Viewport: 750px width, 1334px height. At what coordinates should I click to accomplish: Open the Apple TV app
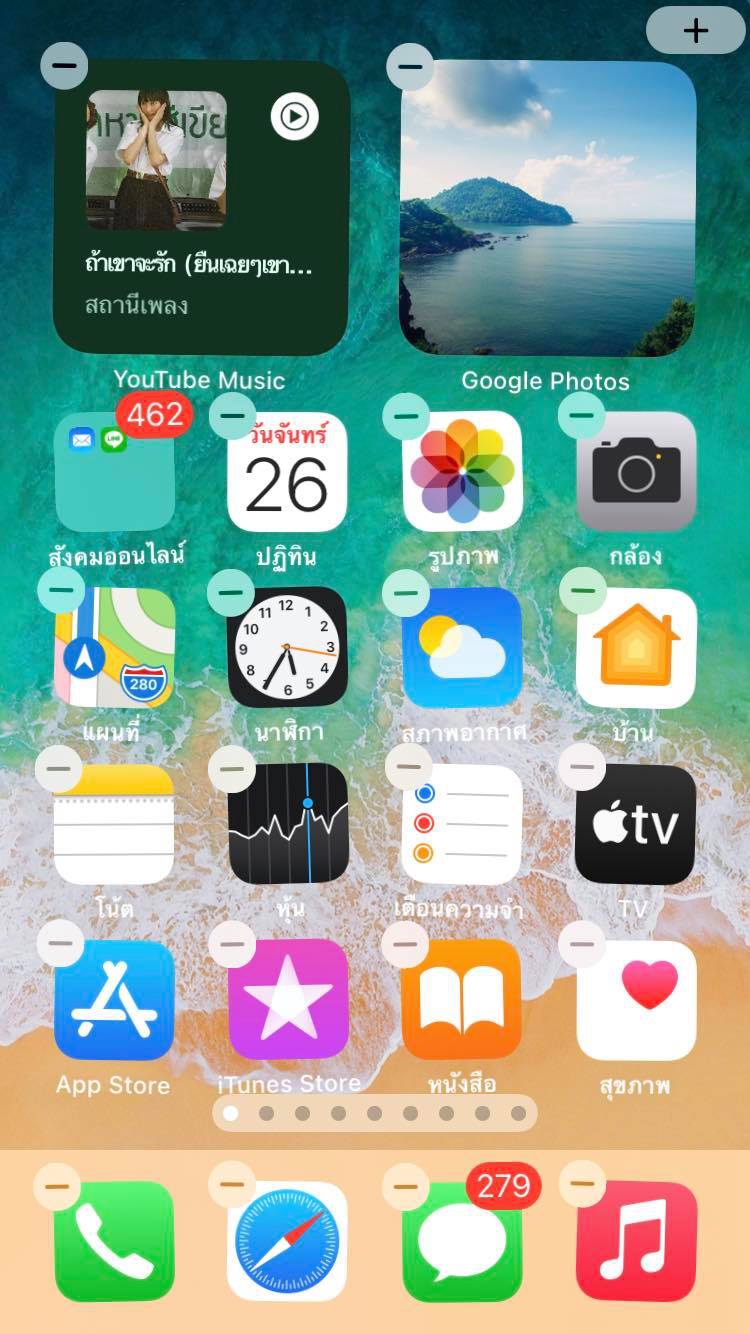636,824
